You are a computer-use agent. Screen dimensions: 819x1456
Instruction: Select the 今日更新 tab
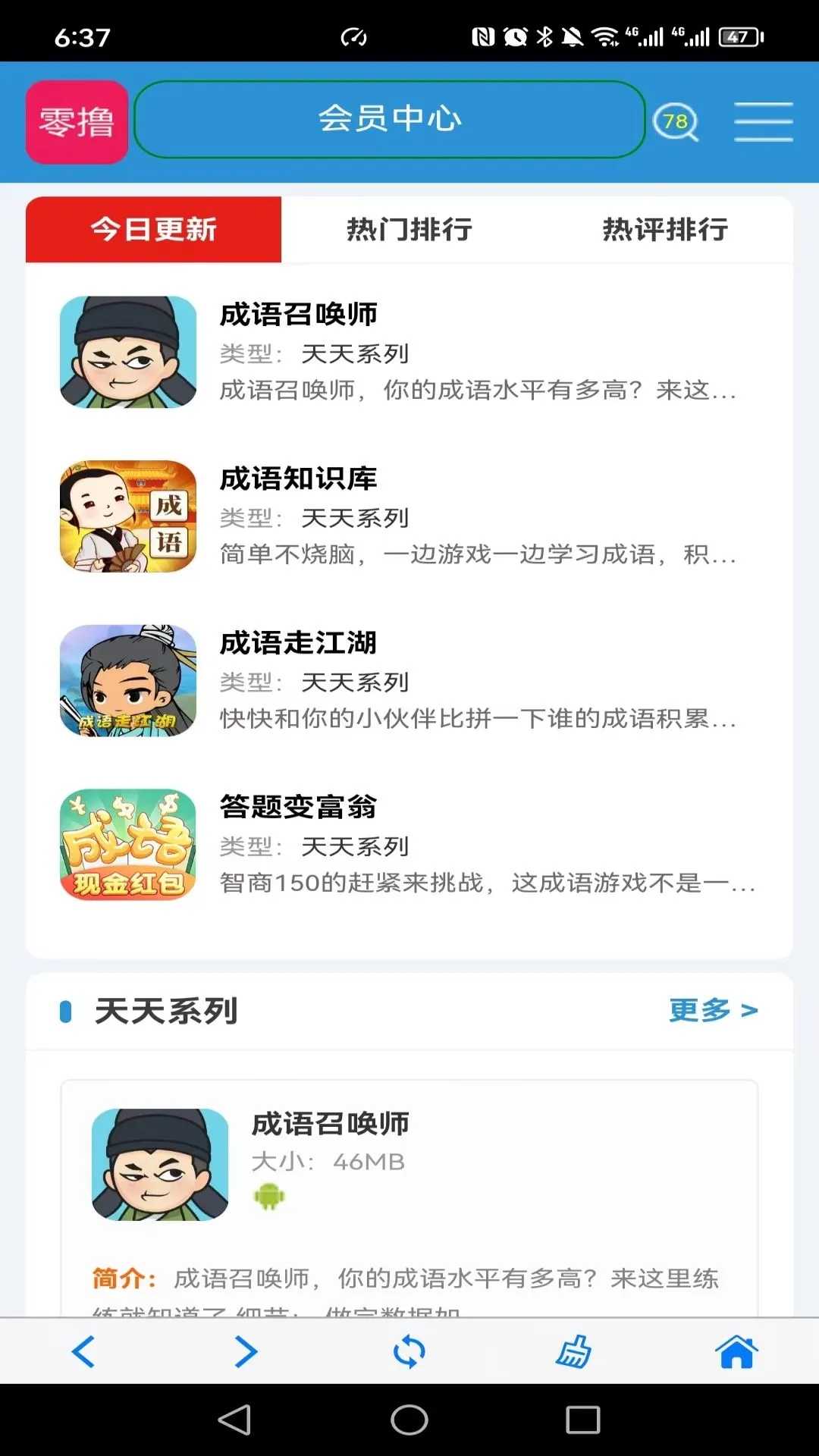(153, 231)
